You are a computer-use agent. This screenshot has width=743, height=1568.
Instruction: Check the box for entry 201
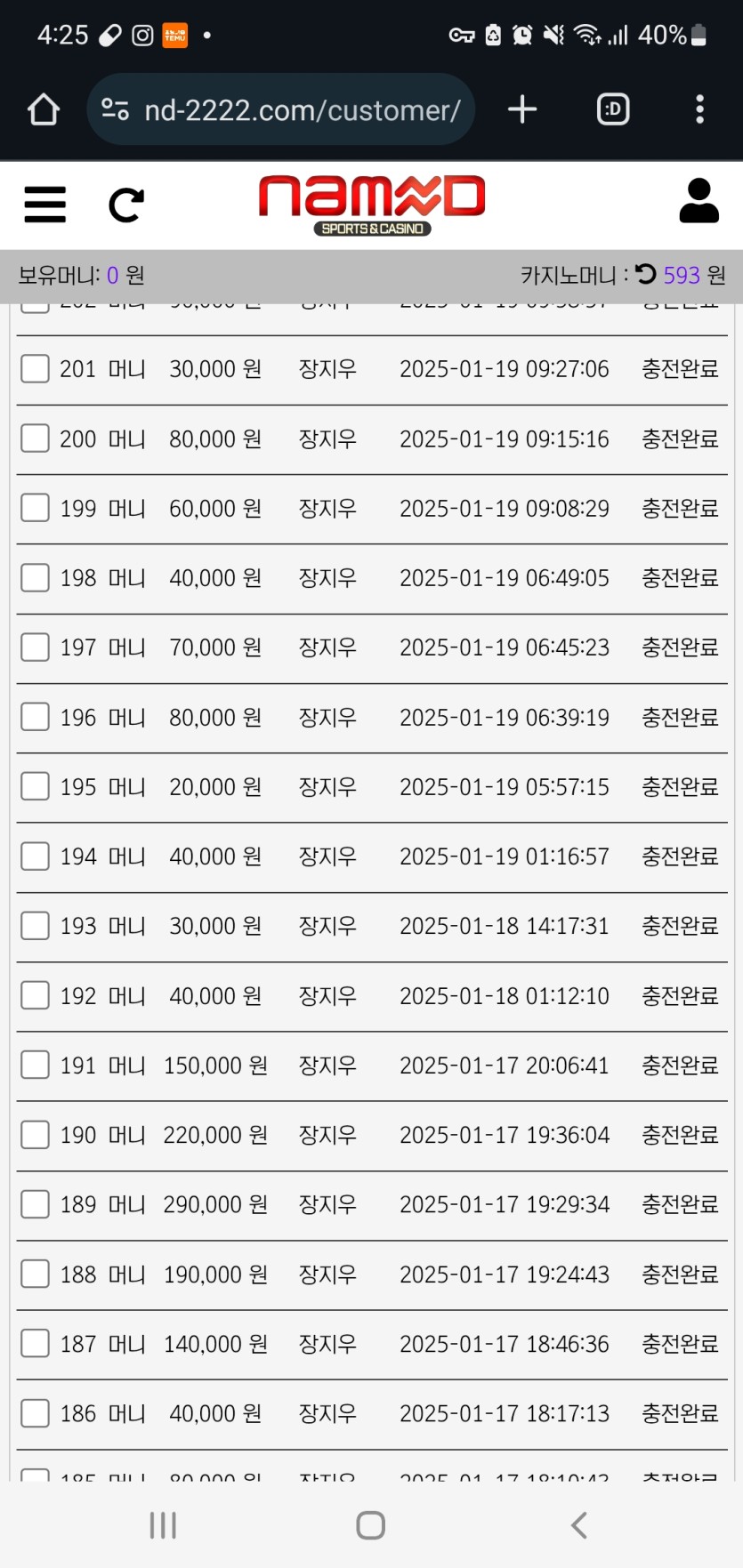pyautogui.click(x=35, y=368)
